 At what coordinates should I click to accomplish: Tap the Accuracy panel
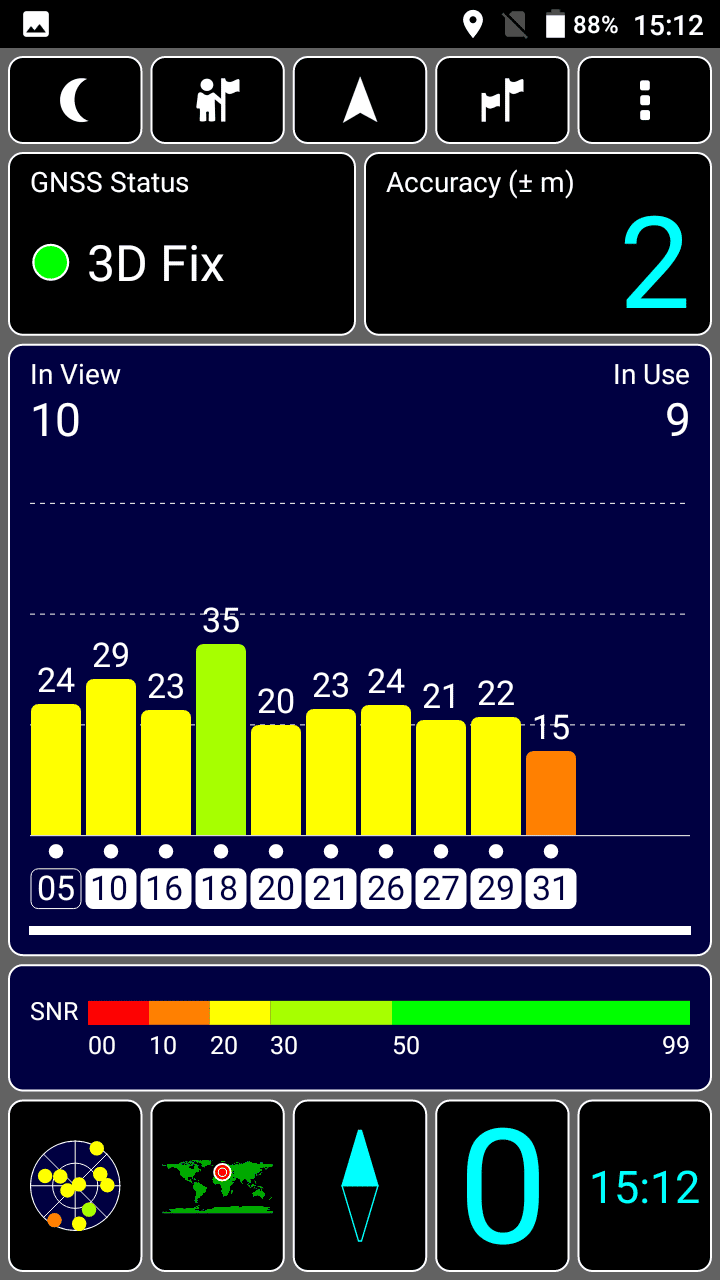point(538,244)
